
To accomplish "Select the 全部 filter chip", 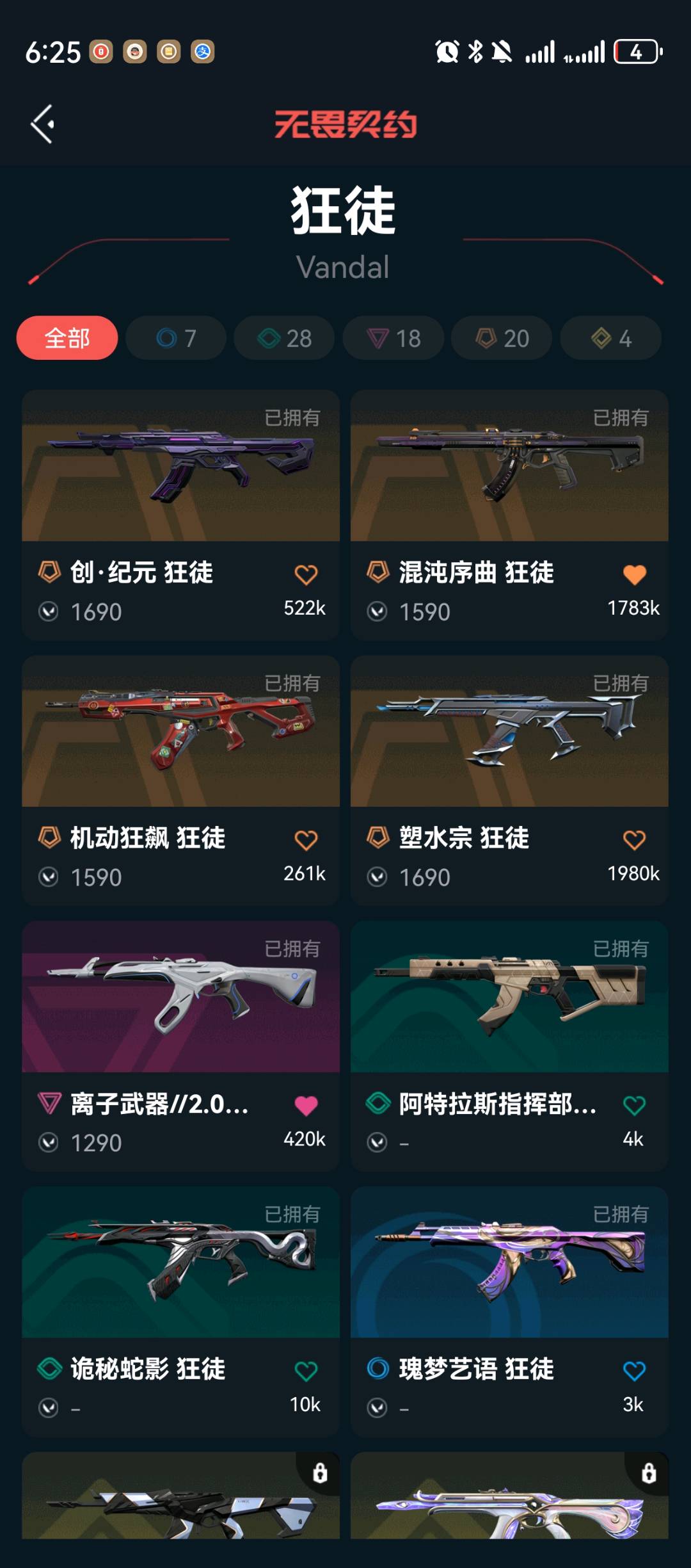I will (67, 338).
